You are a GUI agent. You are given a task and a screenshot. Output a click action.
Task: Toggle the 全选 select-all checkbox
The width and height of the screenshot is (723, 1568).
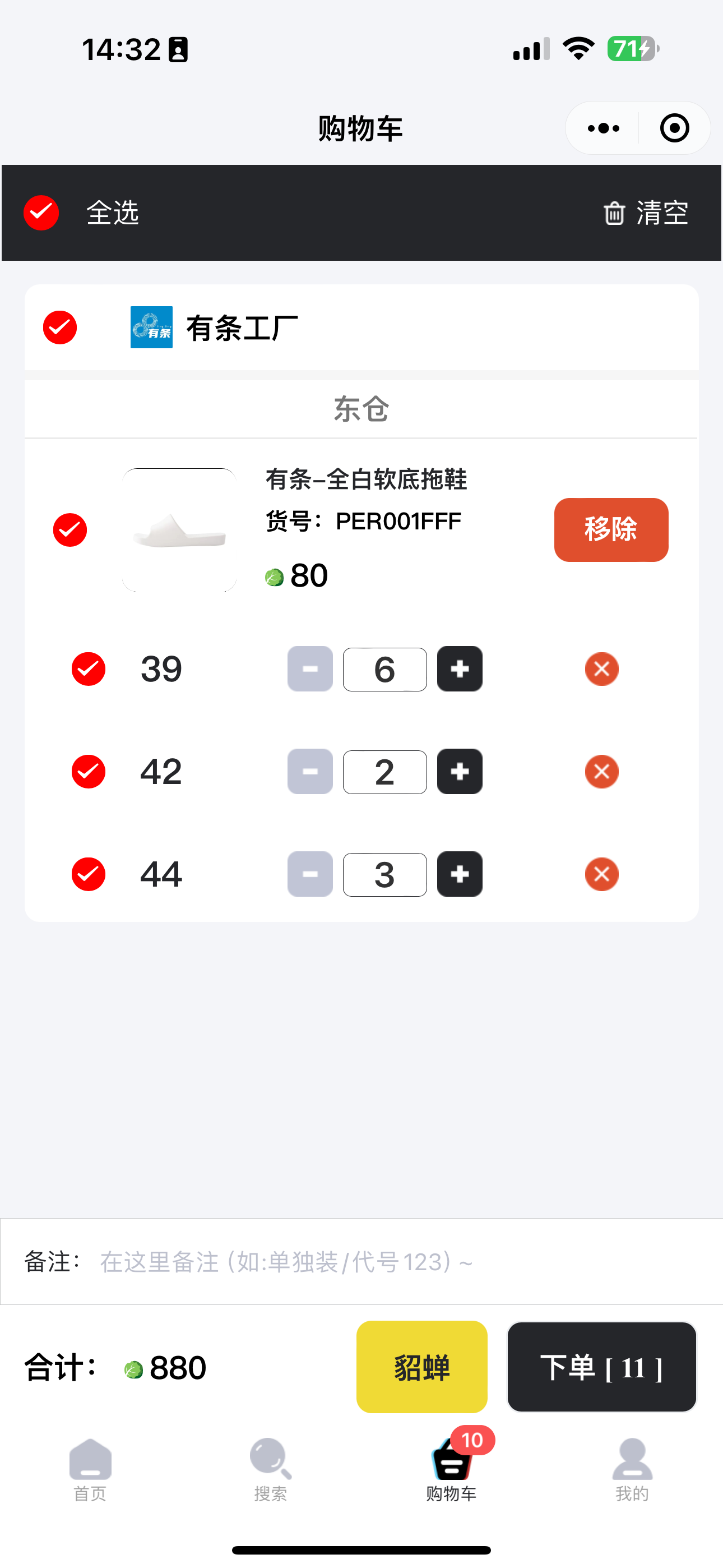click(x=41, y=213)
